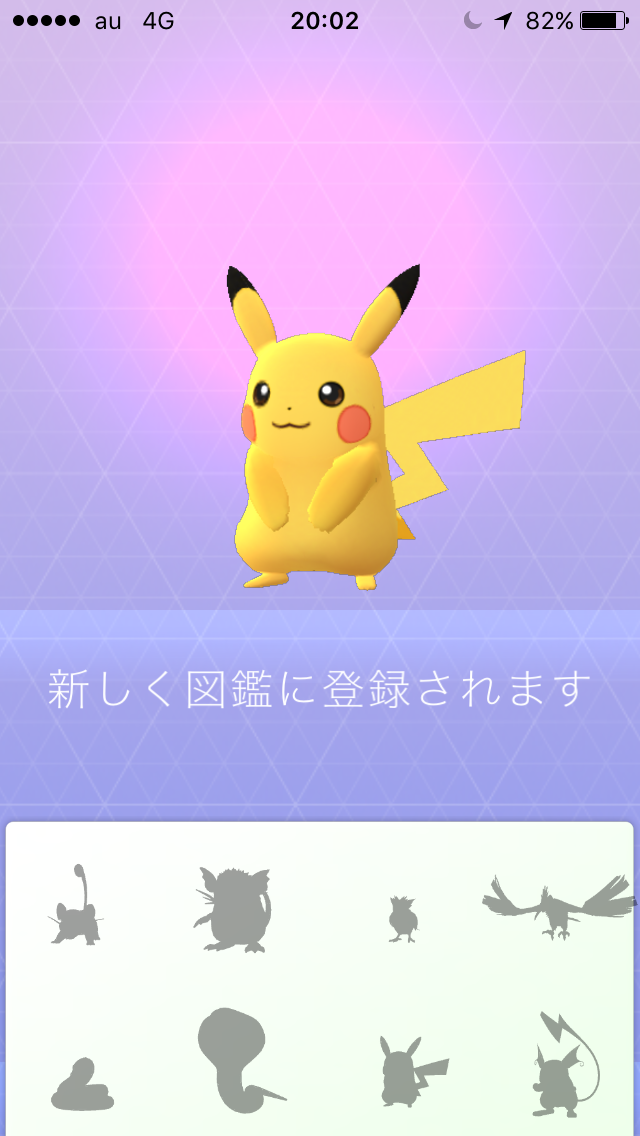Select the Arbok silhouette entry
The image size is (640, 1136).
pos(240,1060)
